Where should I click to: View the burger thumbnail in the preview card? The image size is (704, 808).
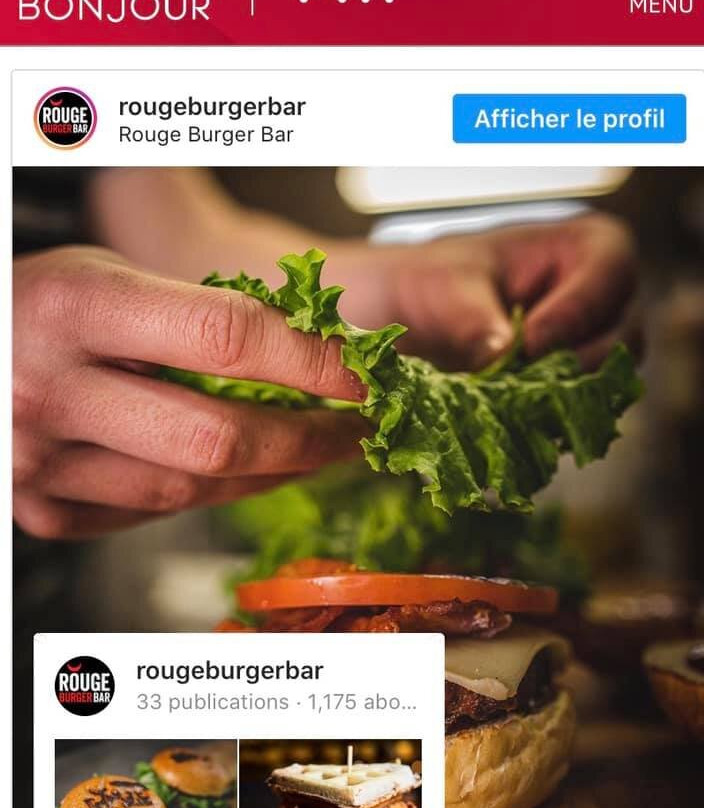tap(146, 774)
